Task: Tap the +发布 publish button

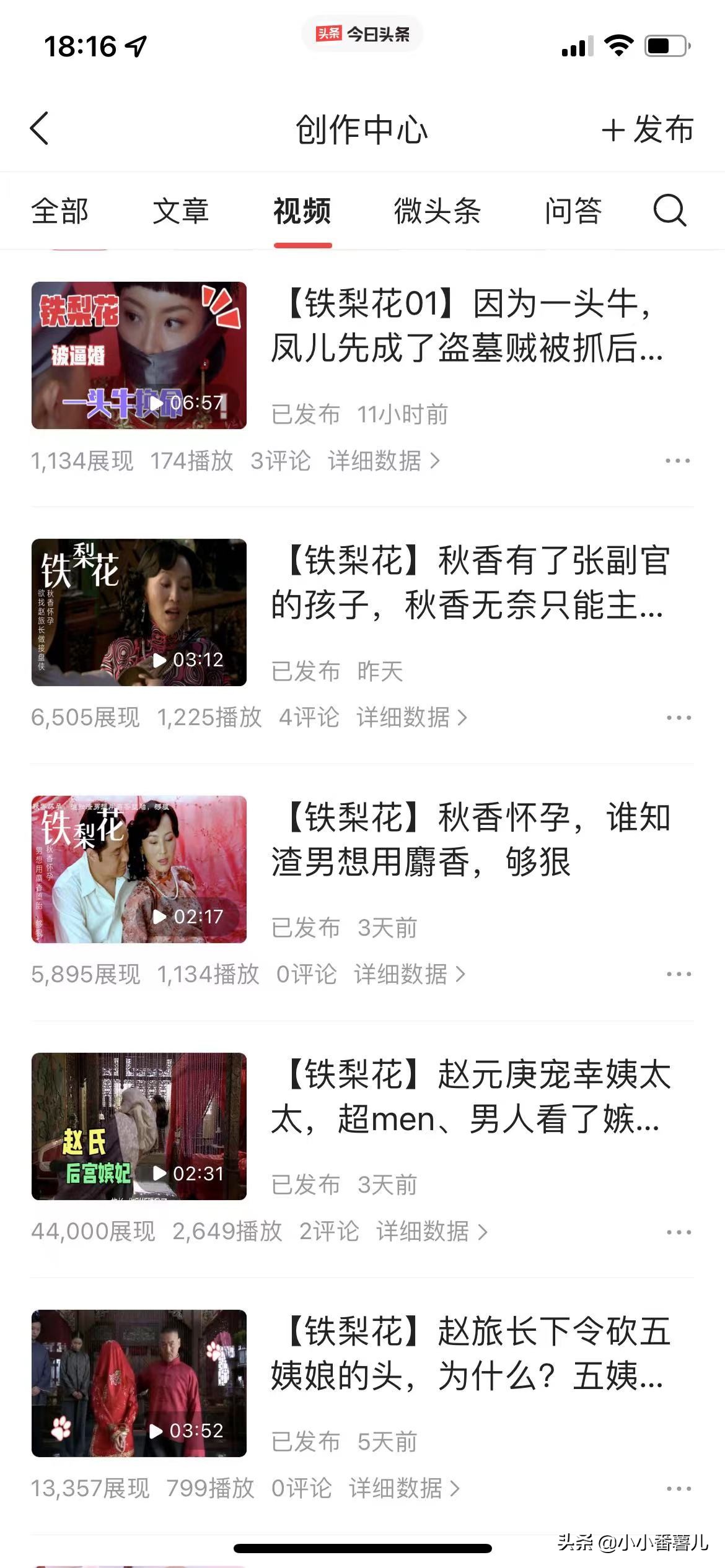Action: click(x=649, y=129)
